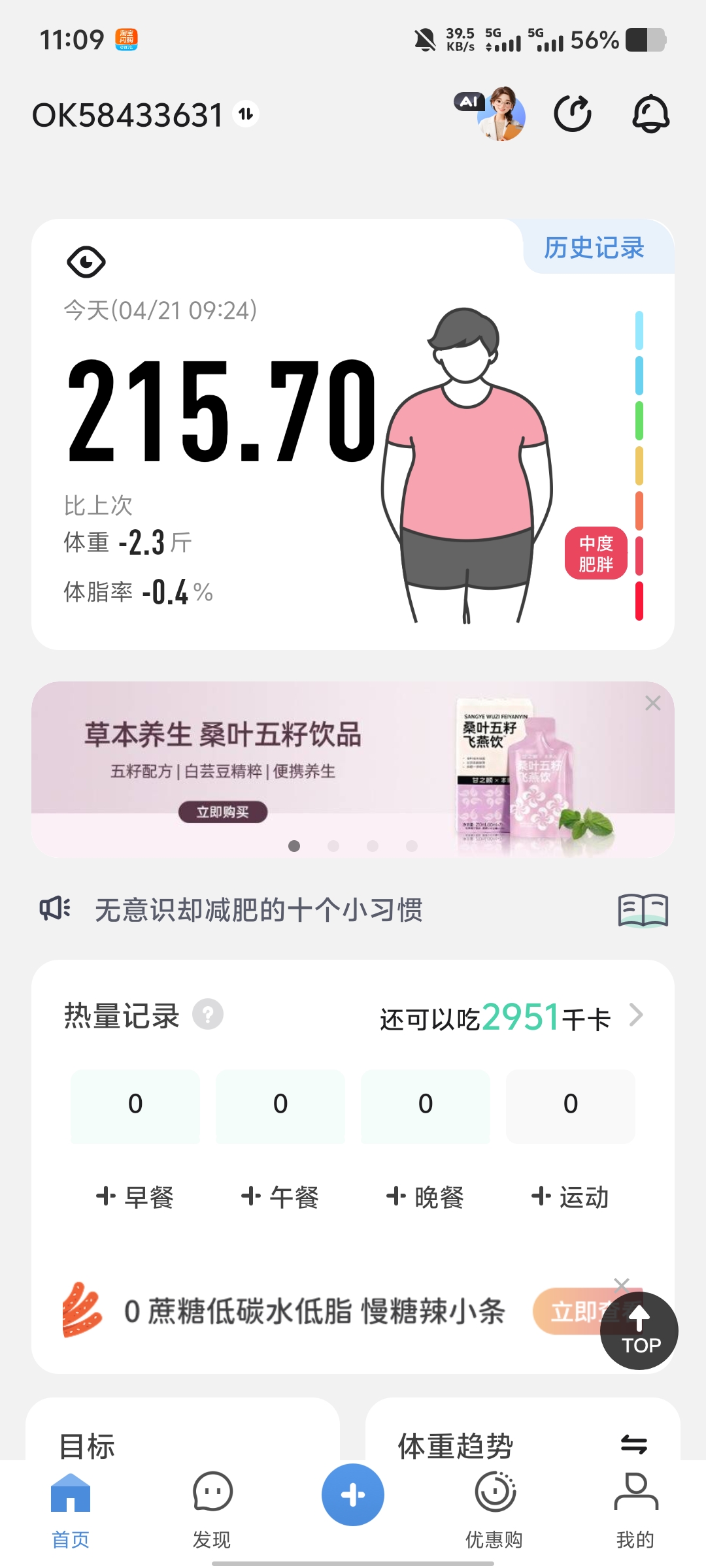The width and height of the screenshot is (706, 1568).
Task: Add 午餐 lunch record
Action: 280,1197
